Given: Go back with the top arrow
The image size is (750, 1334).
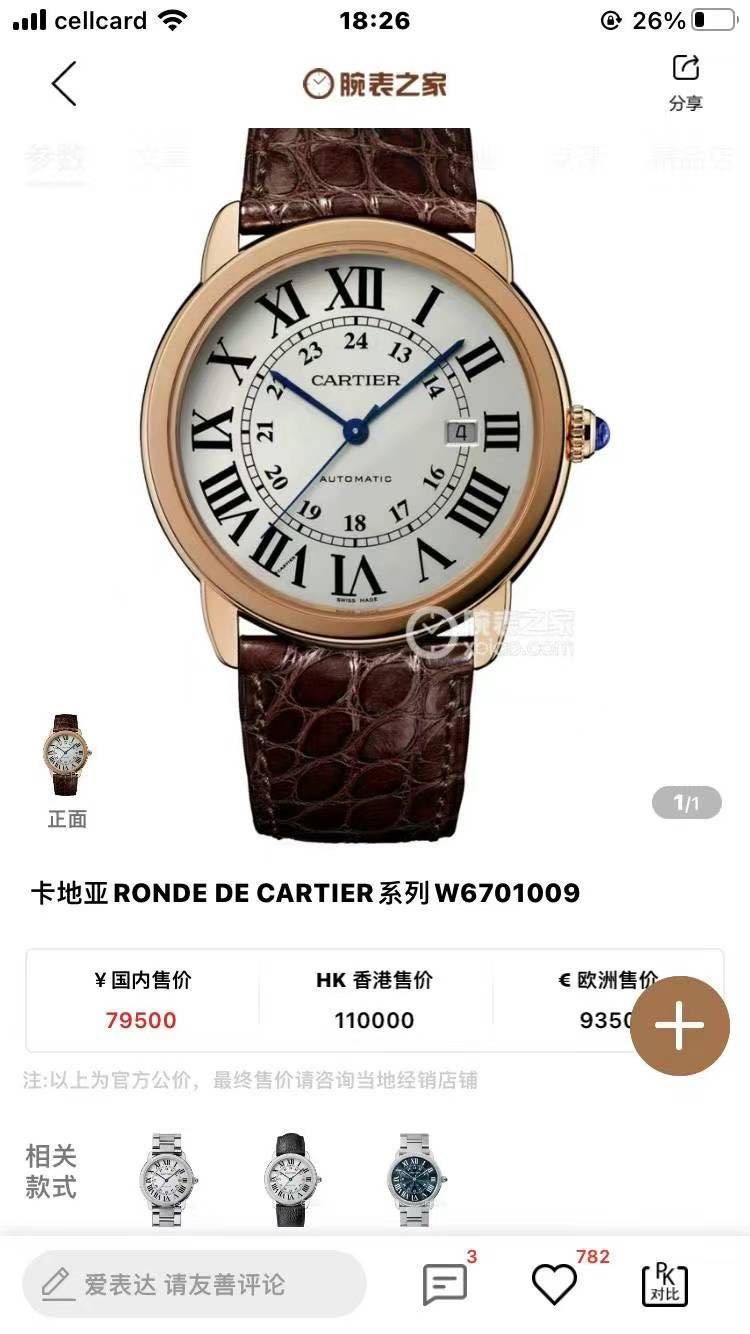Looking at the screenshot, I should point(64,84).
